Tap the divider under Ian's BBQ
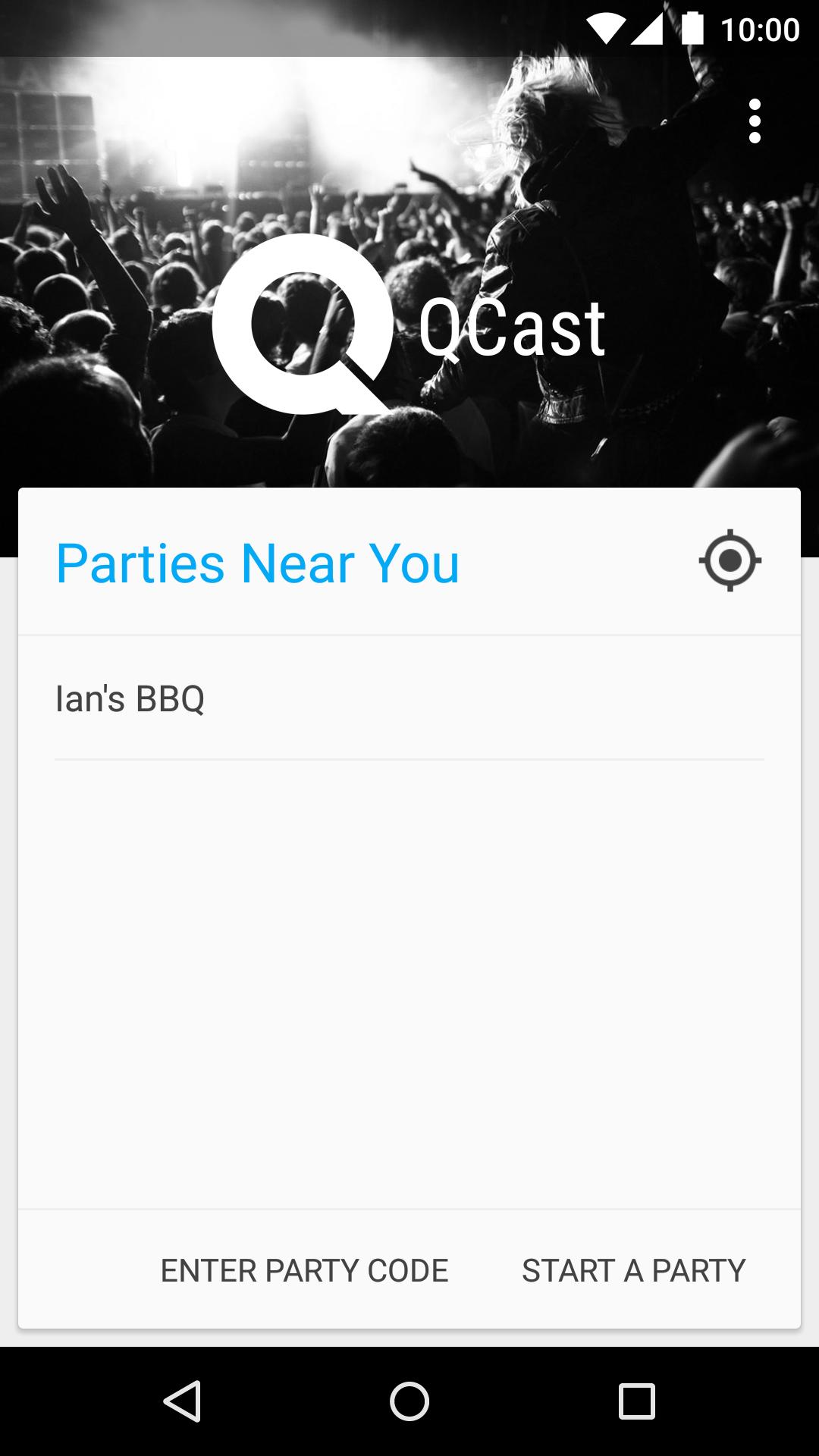 tap(409, 756)
